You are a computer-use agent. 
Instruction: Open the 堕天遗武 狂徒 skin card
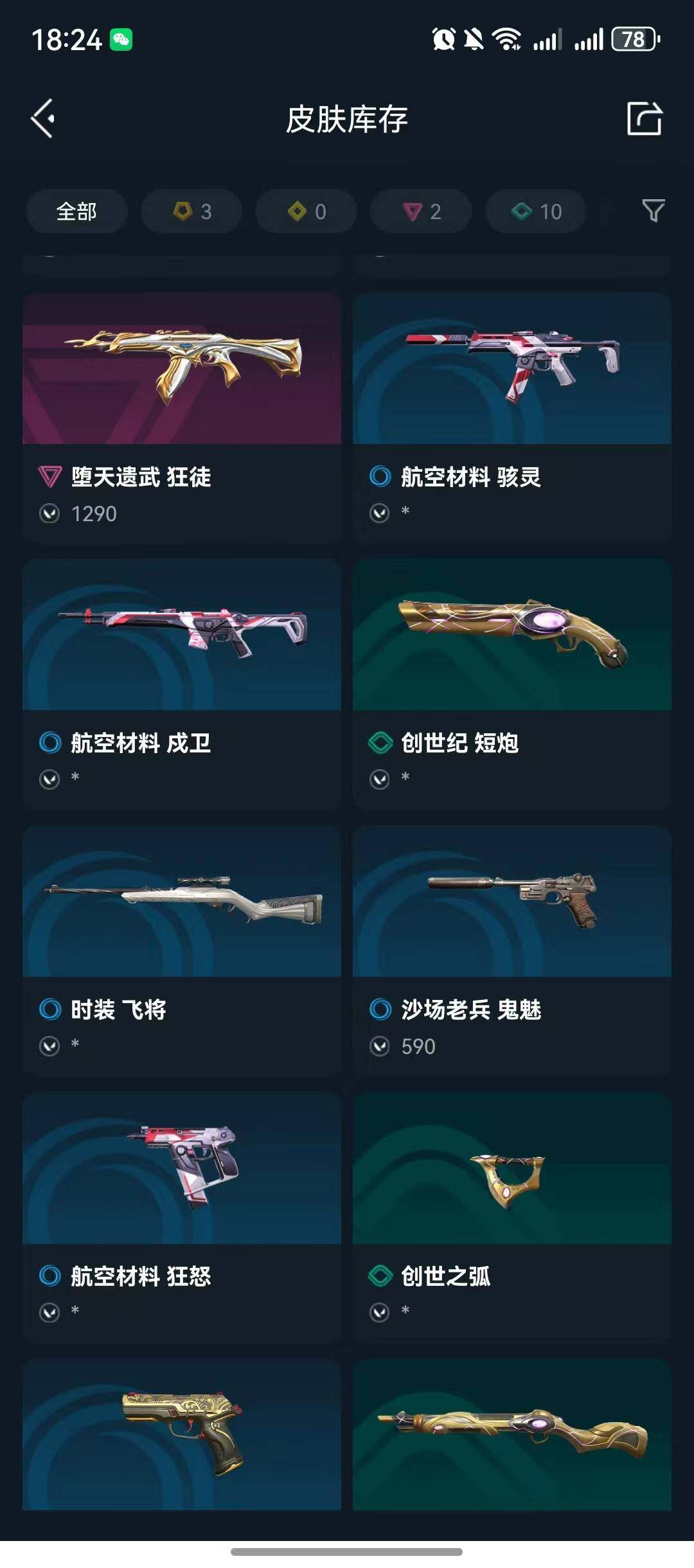click(182, 417)
